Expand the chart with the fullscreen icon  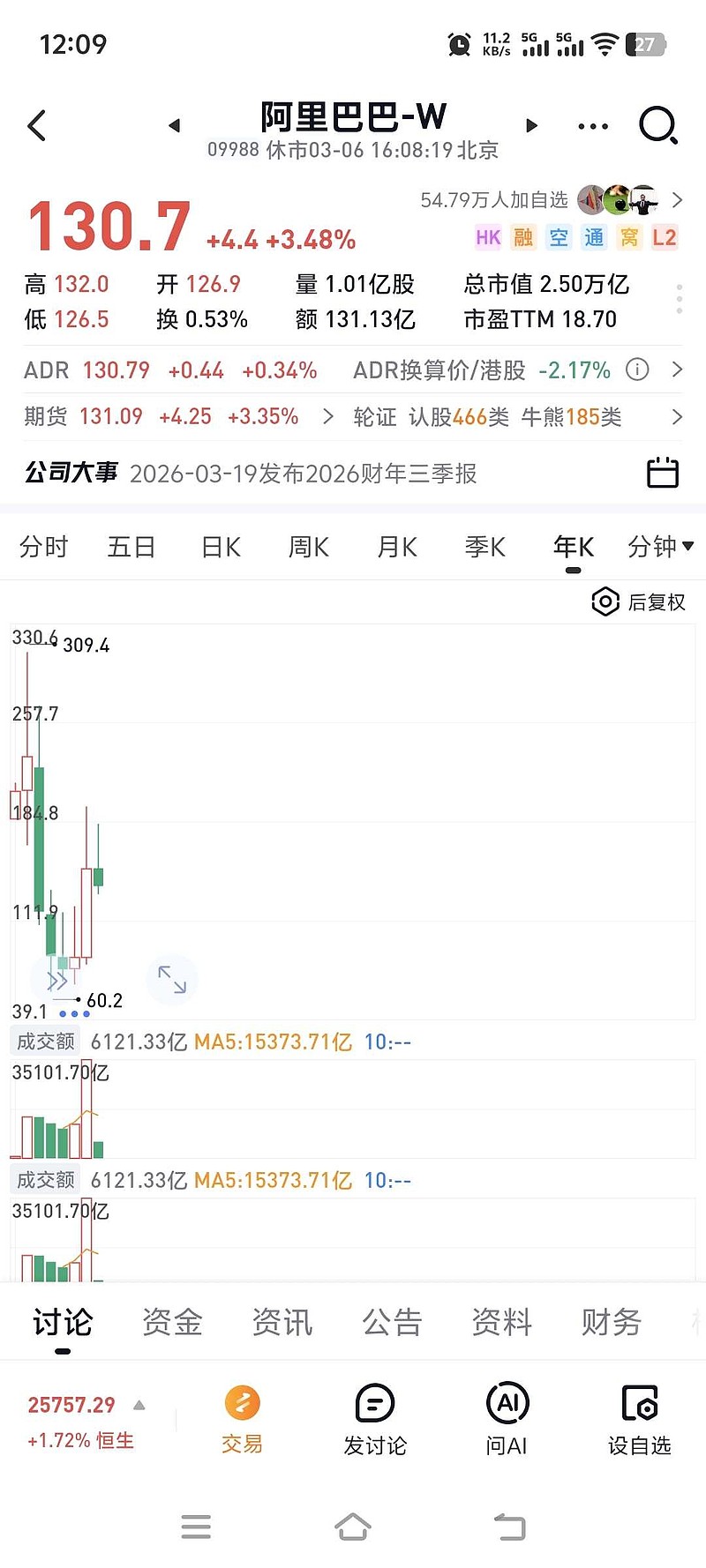tap(172, 979)
